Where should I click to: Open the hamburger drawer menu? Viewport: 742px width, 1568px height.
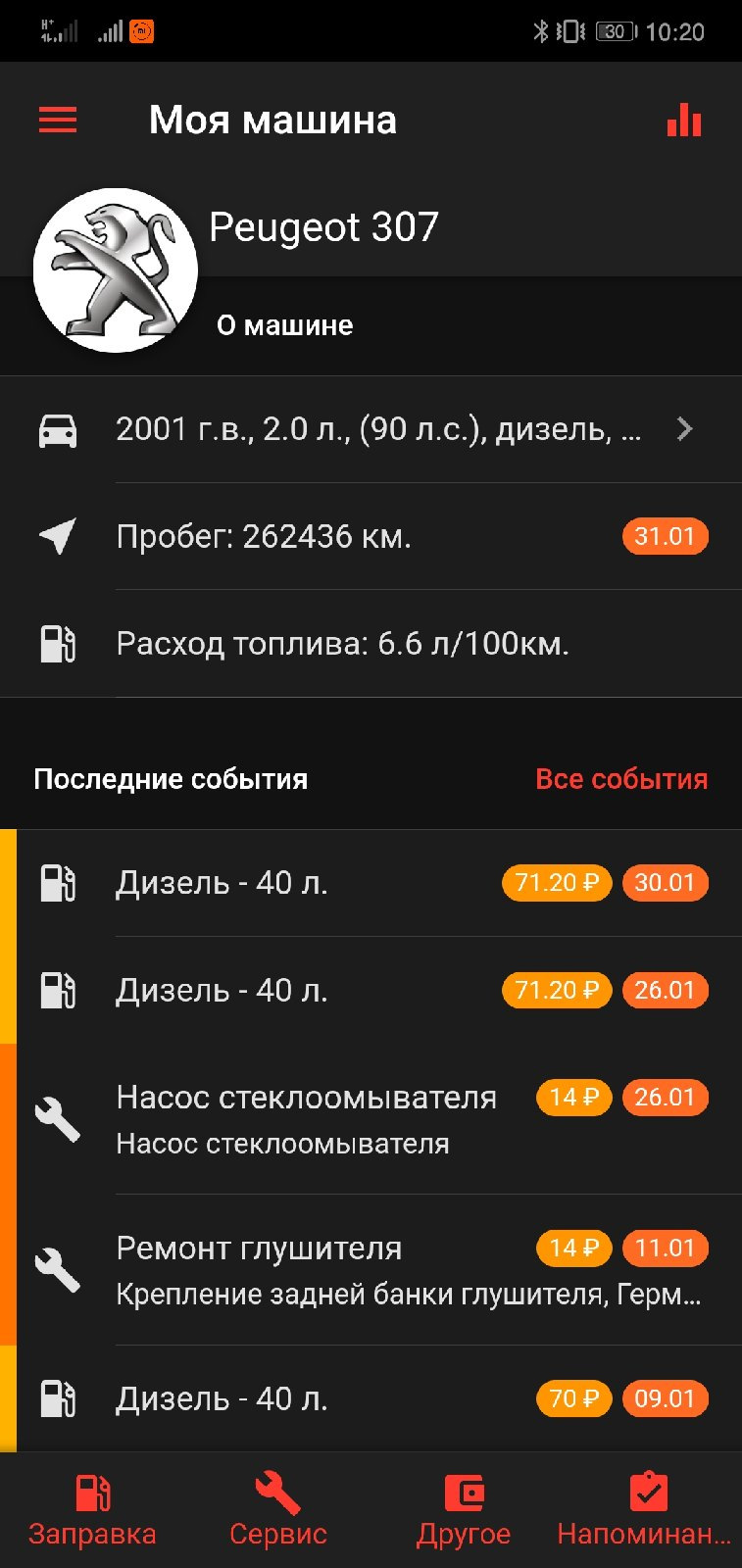pos(58,121)
